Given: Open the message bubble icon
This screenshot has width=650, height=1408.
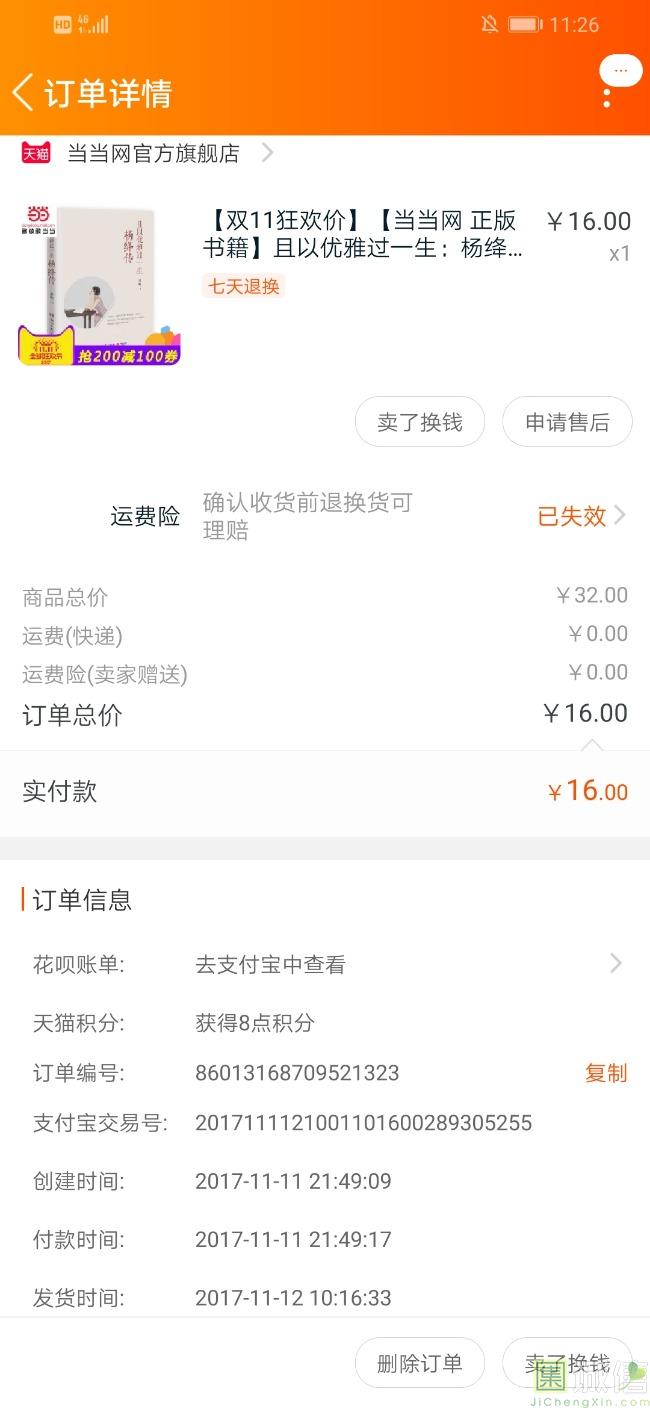Looking at the screenshot, I should (x=621, y=71).
